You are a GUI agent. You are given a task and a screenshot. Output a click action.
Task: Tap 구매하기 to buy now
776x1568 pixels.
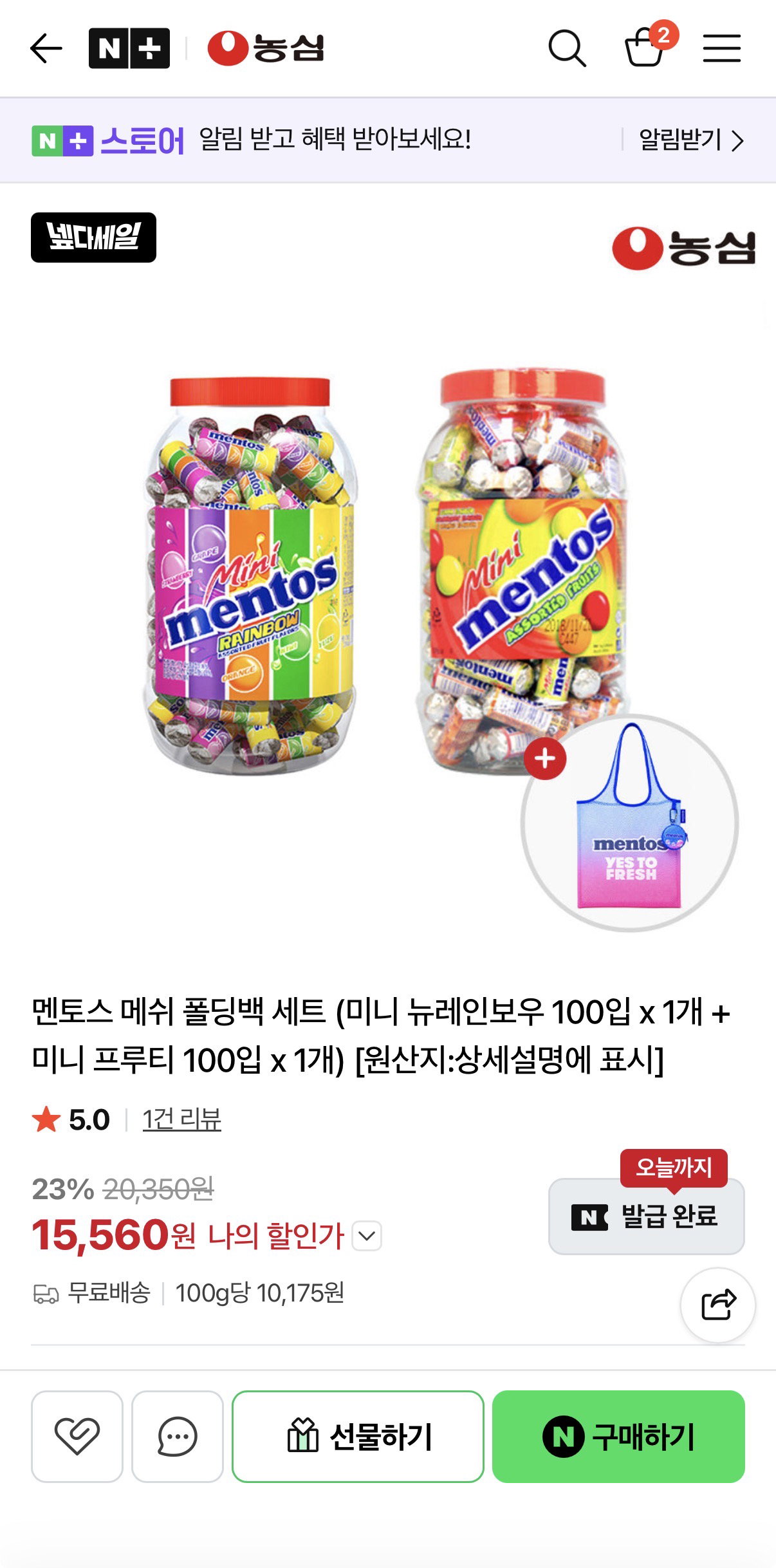(618, 1436)
